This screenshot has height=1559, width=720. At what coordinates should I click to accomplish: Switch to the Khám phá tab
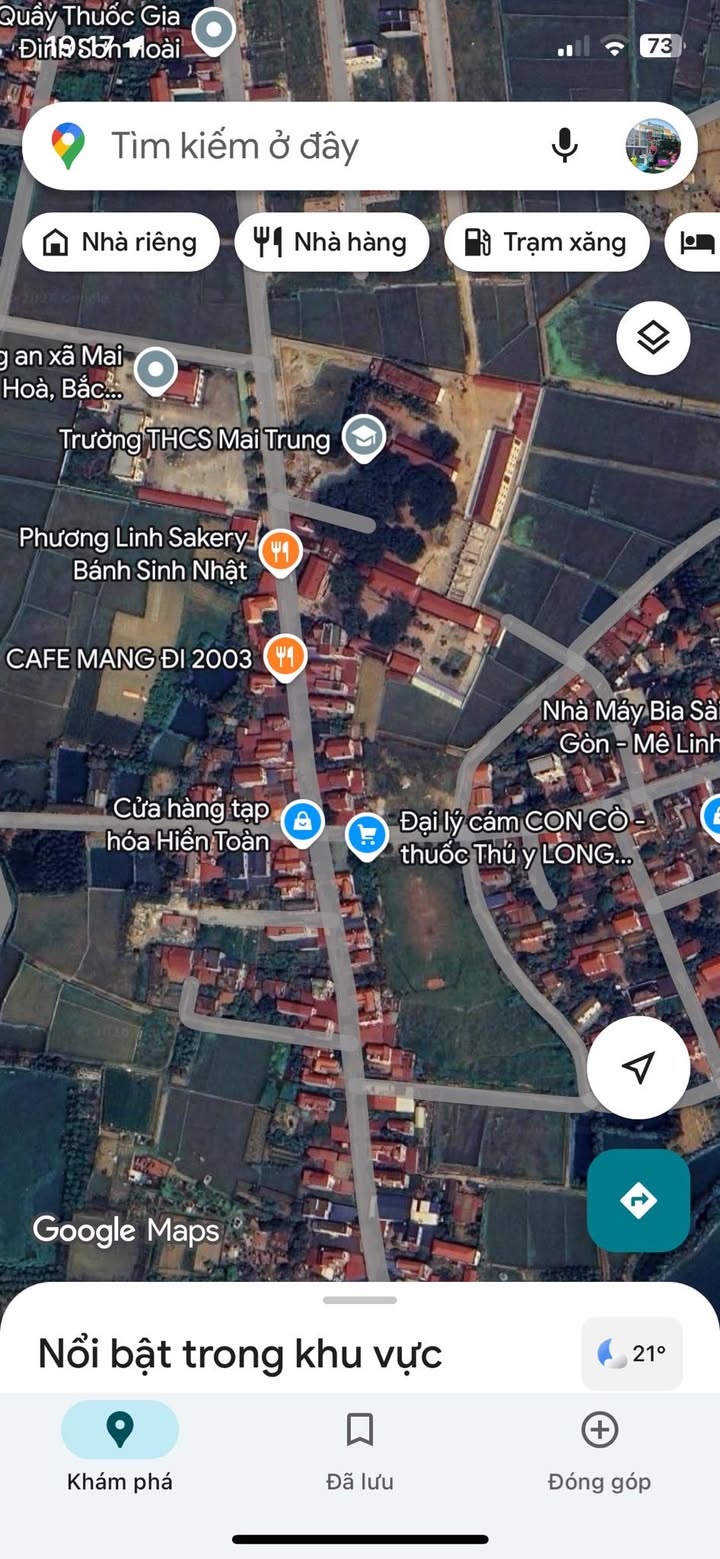pos(120,1447)
